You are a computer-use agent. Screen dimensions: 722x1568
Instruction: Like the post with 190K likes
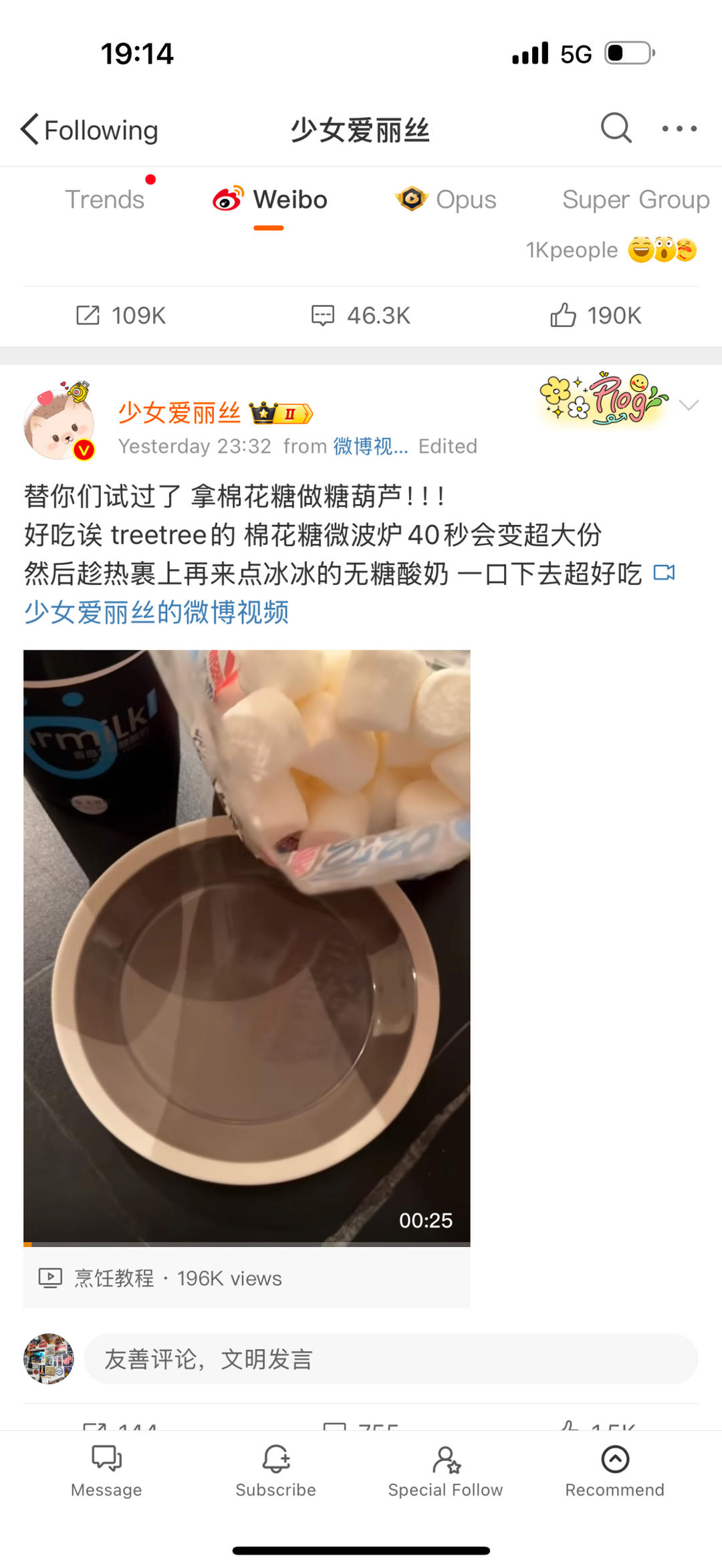(596, 316)
